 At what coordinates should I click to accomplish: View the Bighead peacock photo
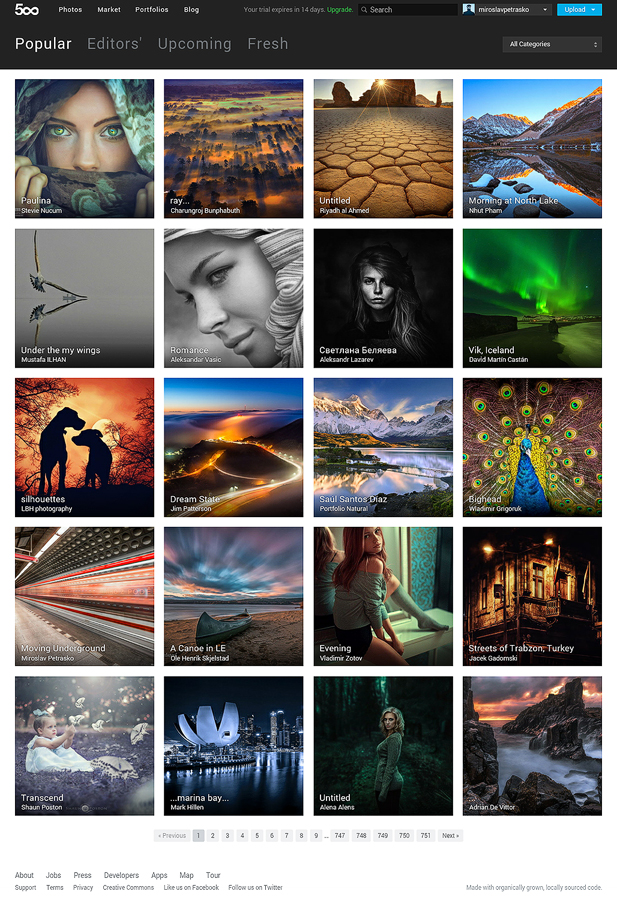click(532, 447)
